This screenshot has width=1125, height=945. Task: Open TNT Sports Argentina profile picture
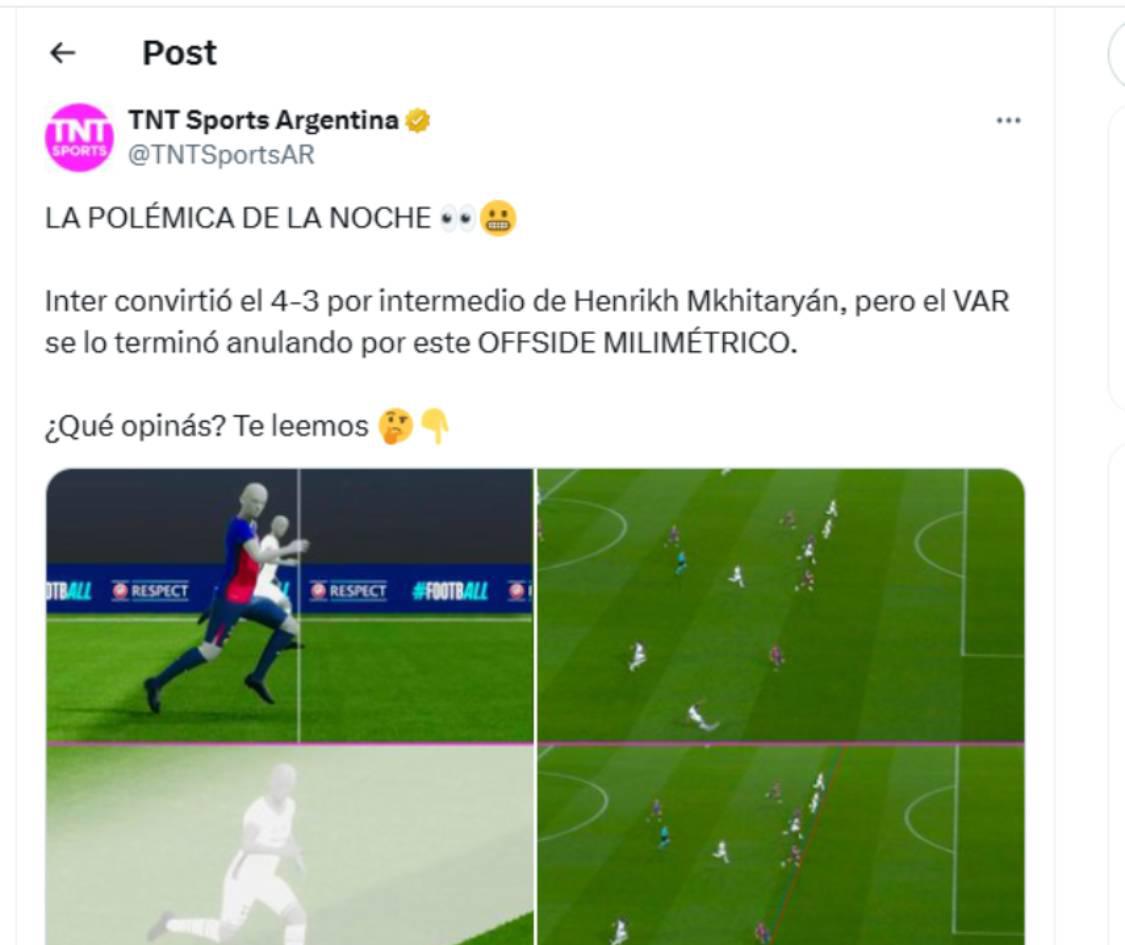[79, 138]
